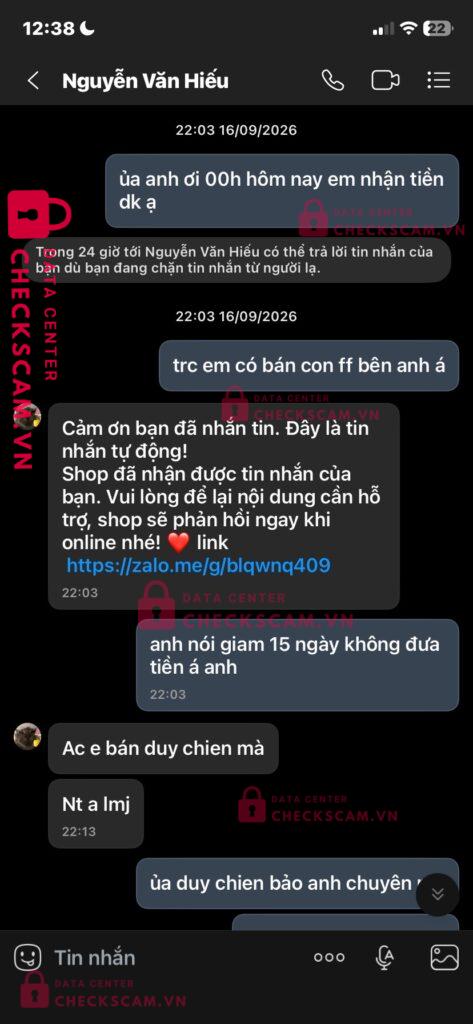Jump to the latest messages
Image resolution: width=473 pixels, height=1024 pixels.
(437, 894)
